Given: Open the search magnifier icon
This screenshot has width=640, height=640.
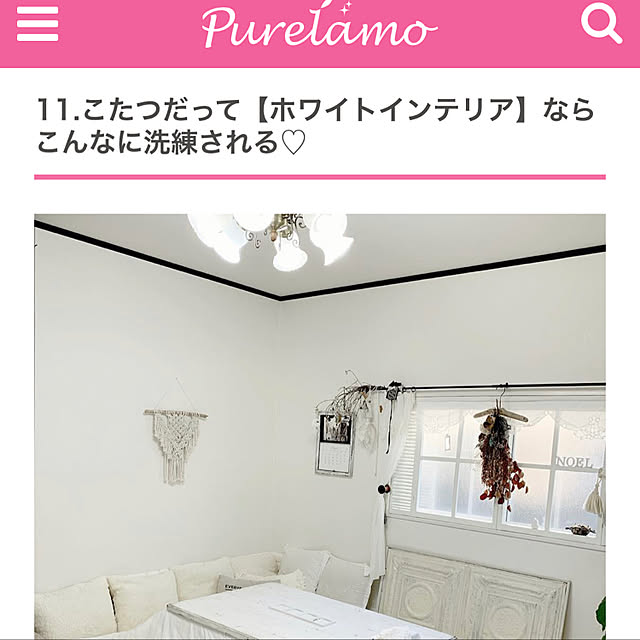Looking at the screenshot, I should pos(601,23).
